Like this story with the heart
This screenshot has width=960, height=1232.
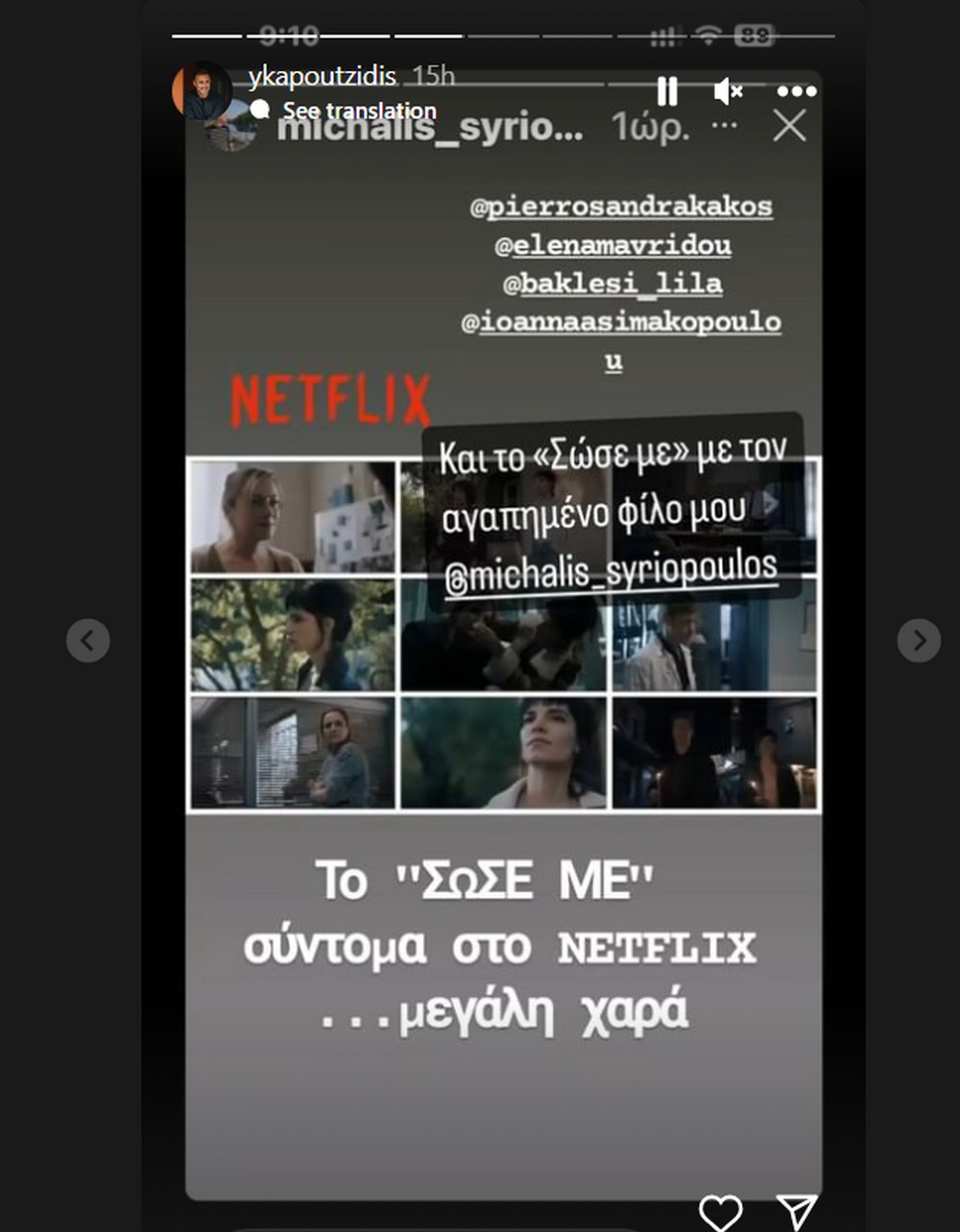tap(720, 1212)
